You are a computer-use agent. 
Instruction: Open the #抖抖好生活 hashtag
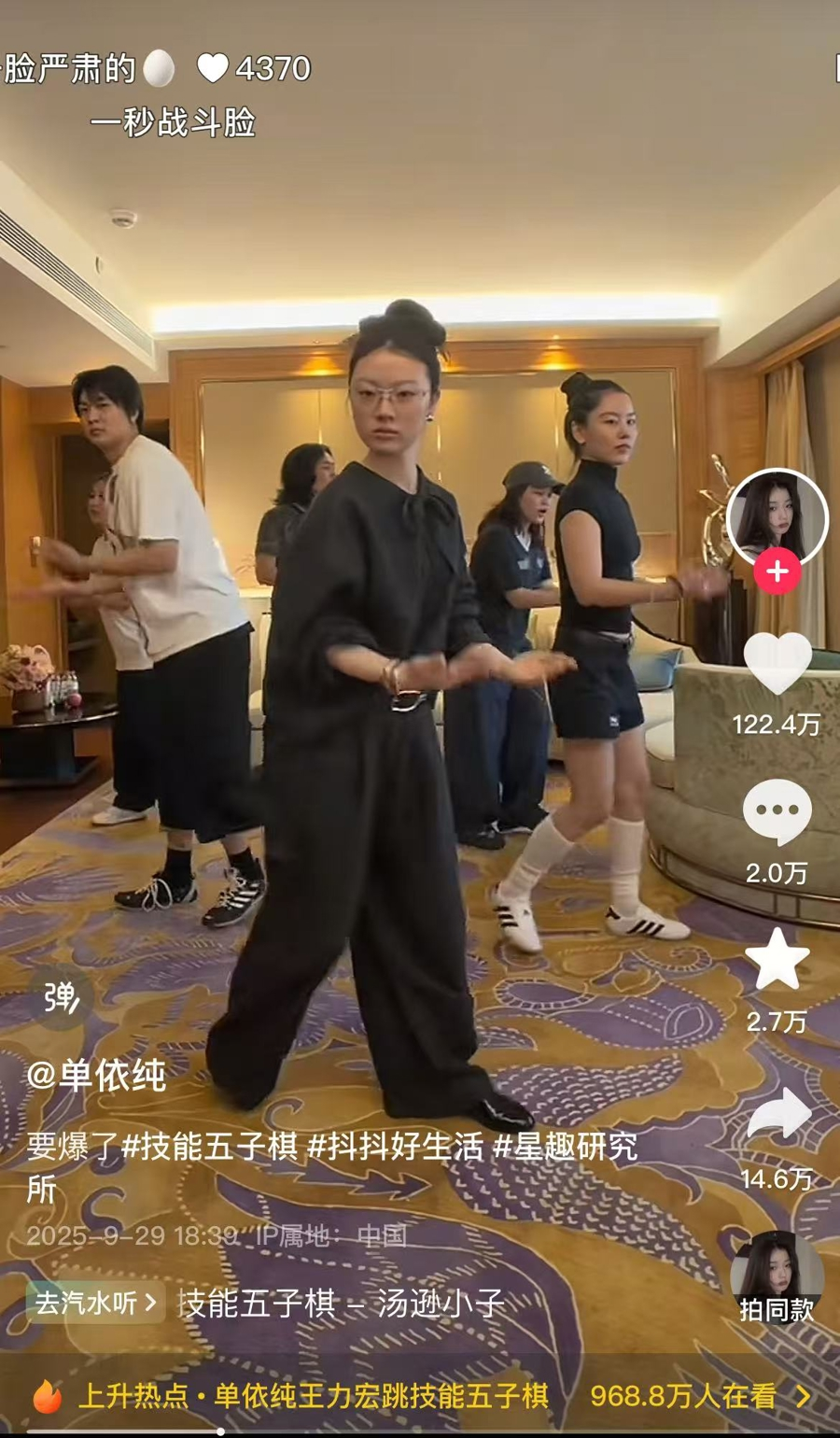(395, 1146)
